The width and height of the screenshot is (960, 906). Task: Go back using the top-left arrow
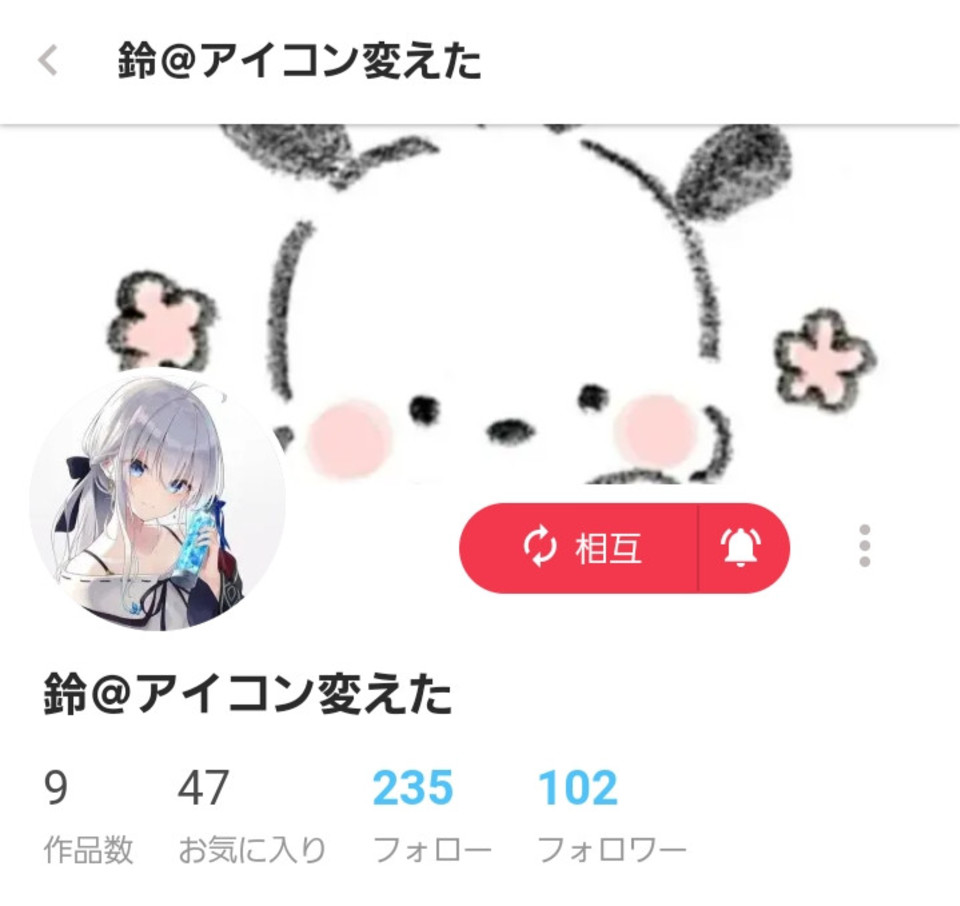(x=48, y=62)
